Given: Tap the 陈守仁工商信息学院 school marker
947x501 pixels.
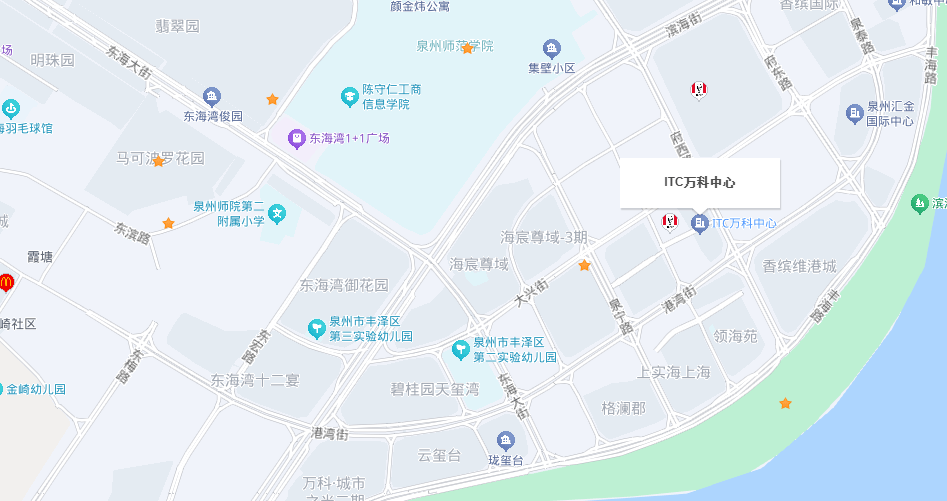Looking at the screenshot, I should click(349, 96).
